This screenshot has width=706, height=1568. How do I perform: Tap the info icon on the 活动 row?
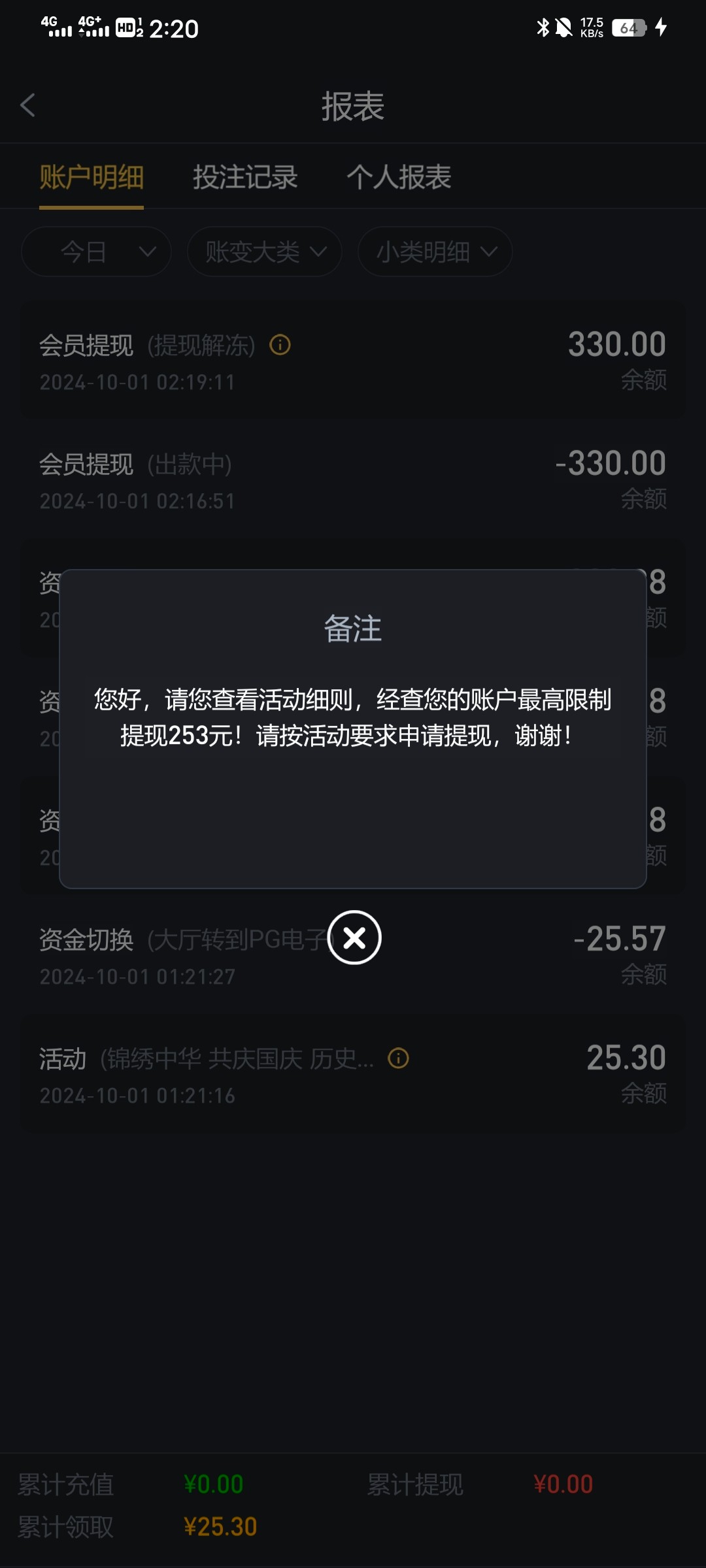399,1058
